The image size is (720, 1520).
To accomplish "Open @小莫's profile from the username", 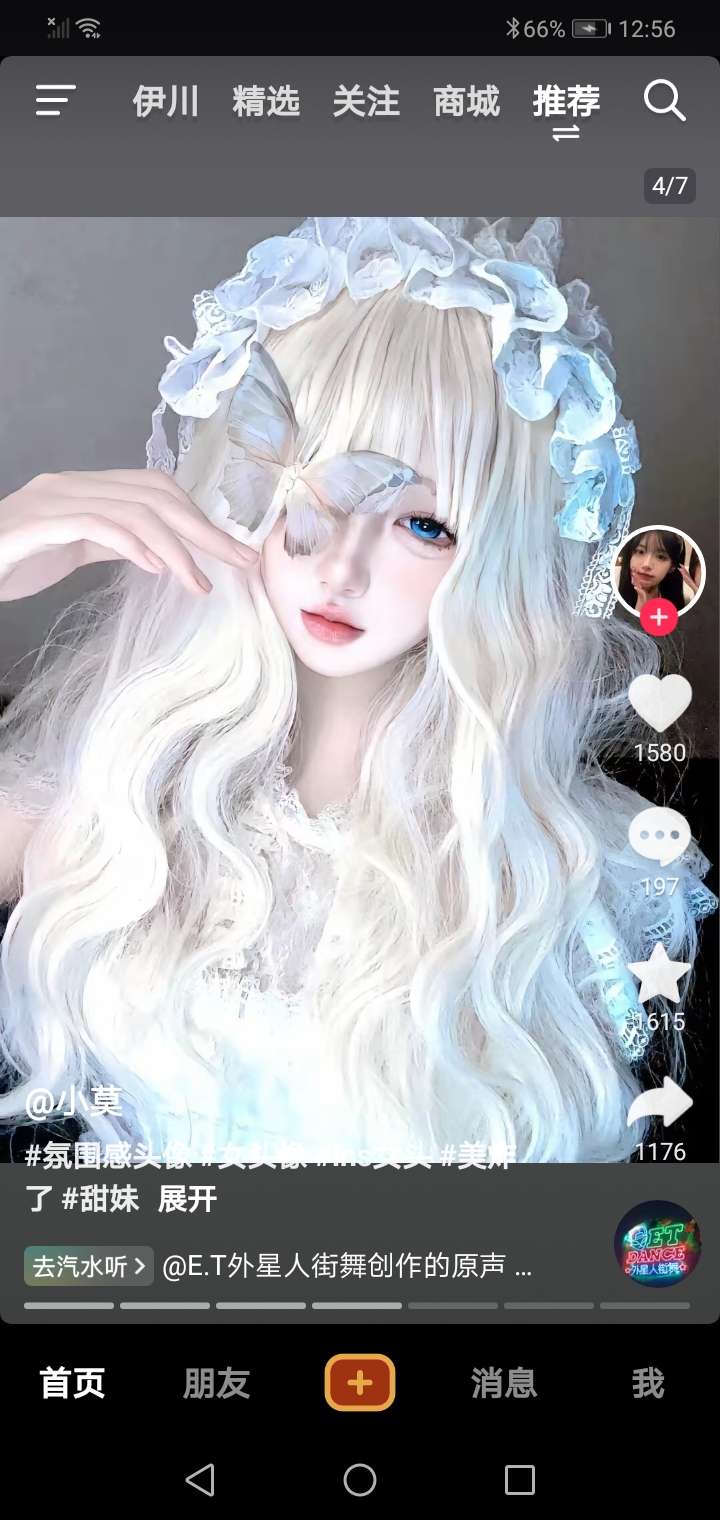I will click(x=74, y=1102).
